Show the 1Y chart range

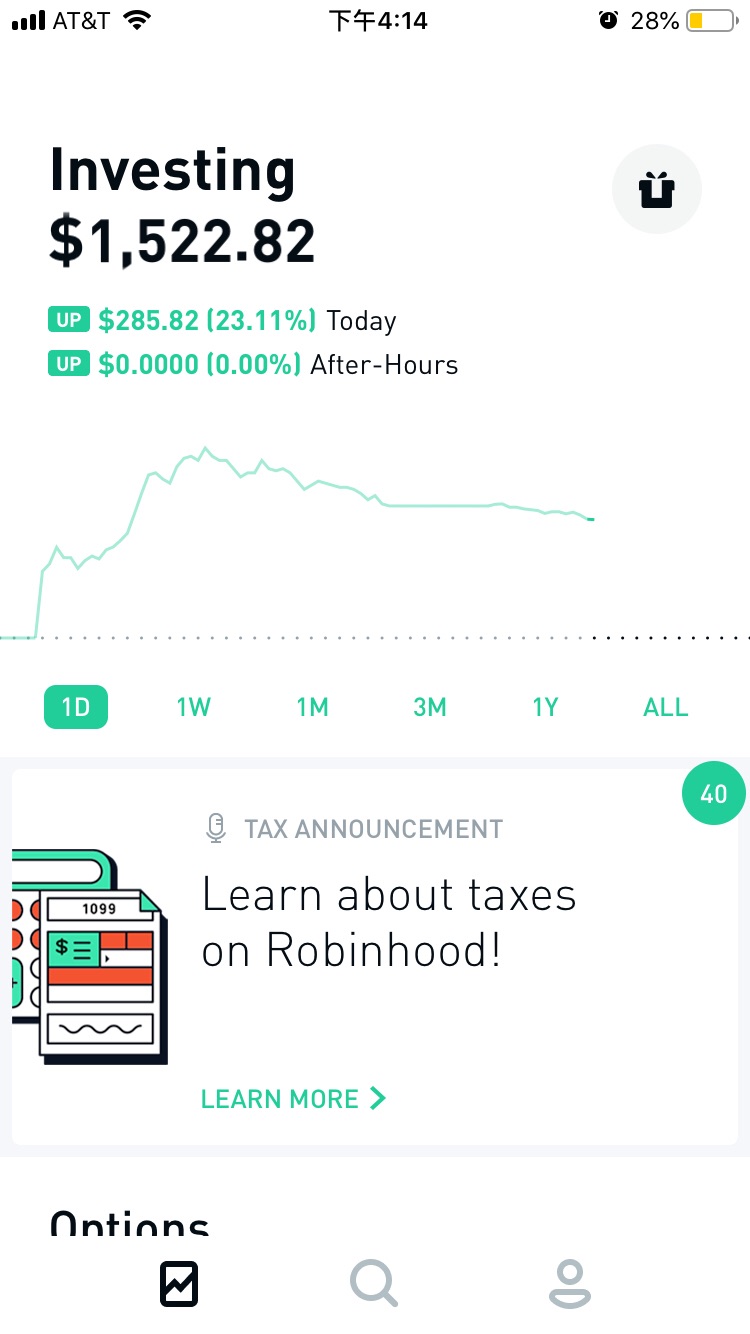click(545, 707)
